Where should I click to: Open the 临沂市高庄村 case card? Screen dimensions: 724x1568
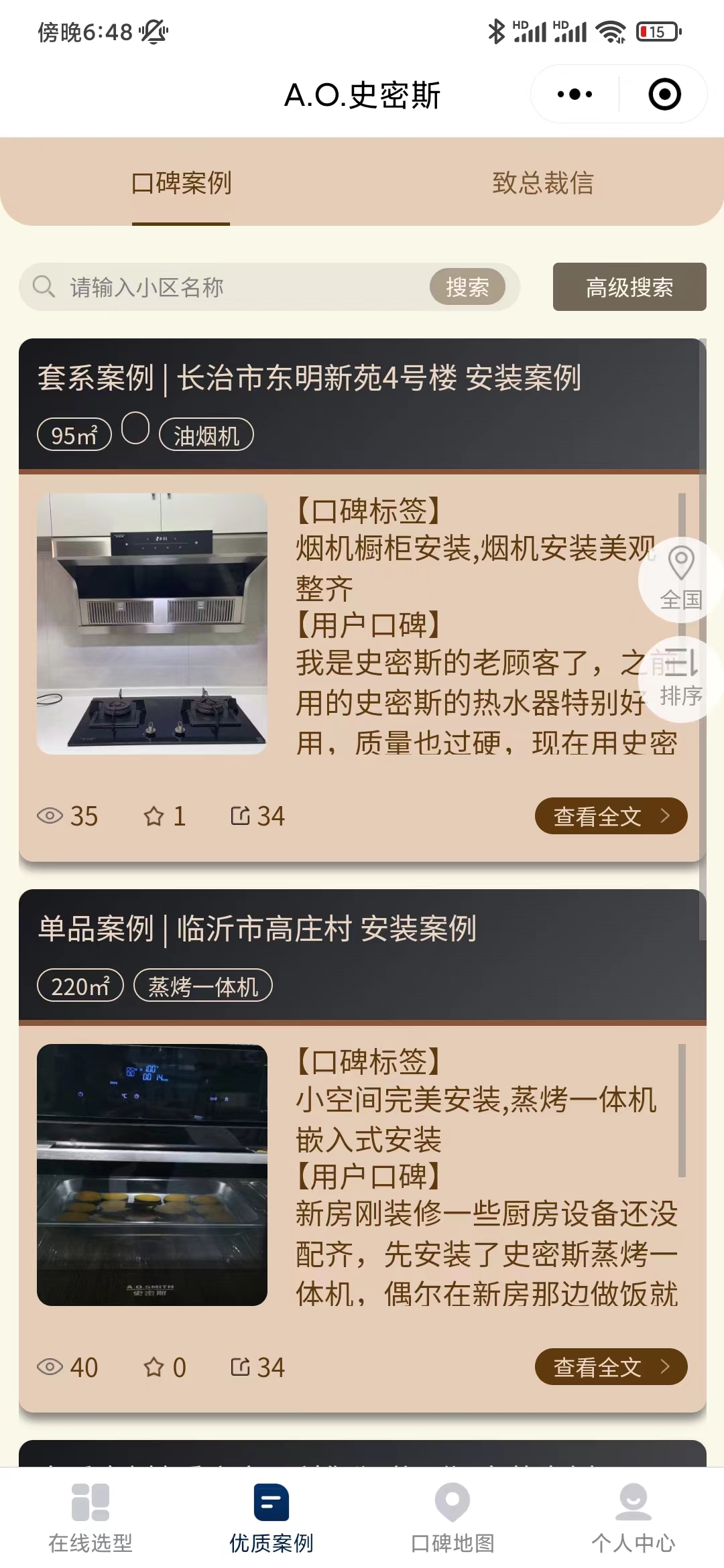tap(257, 929)
